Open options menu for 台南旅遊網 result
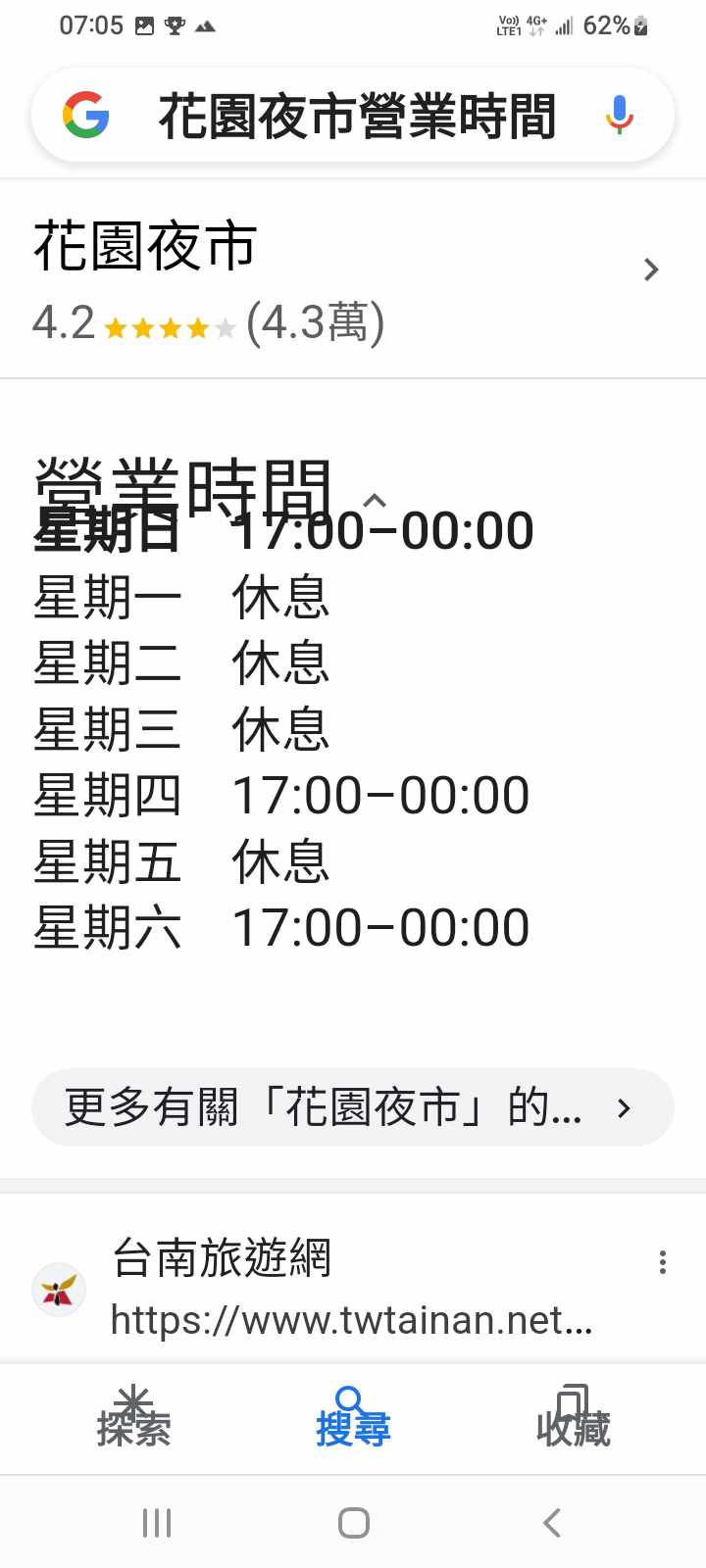Image resolution: width=706 pixels, height=1568 pixels. pyautogui.click(x=663, y=1262)
